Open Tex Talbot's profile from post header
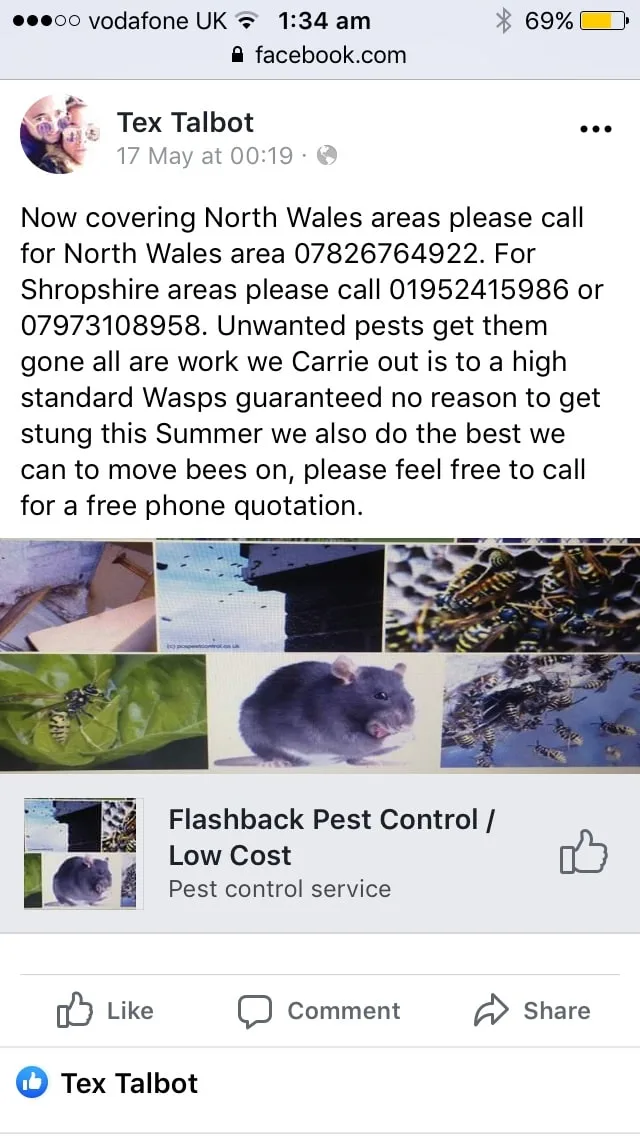 [x=185, y=122]
